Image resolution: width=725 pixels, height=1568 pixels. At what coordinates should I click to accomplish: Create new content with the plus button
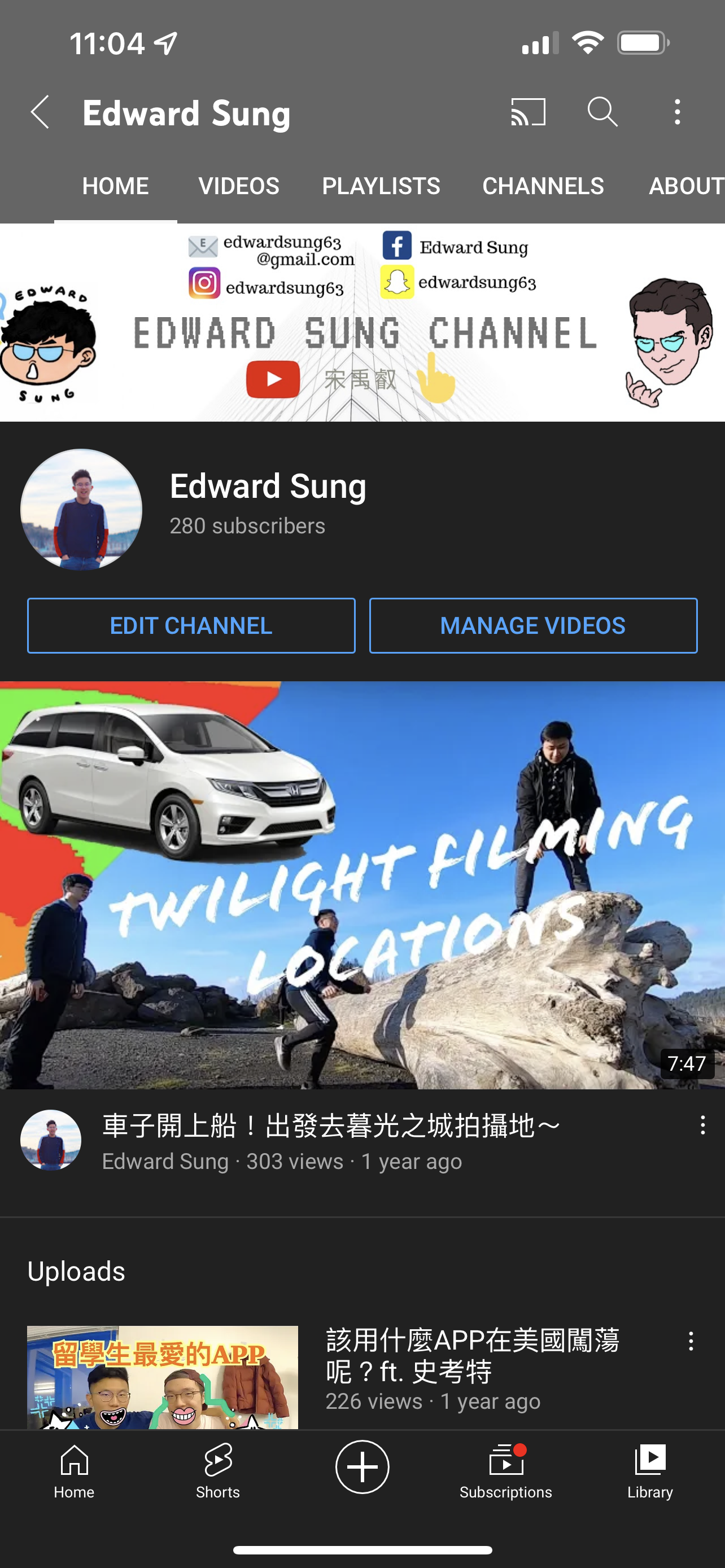click(362, 1467)
